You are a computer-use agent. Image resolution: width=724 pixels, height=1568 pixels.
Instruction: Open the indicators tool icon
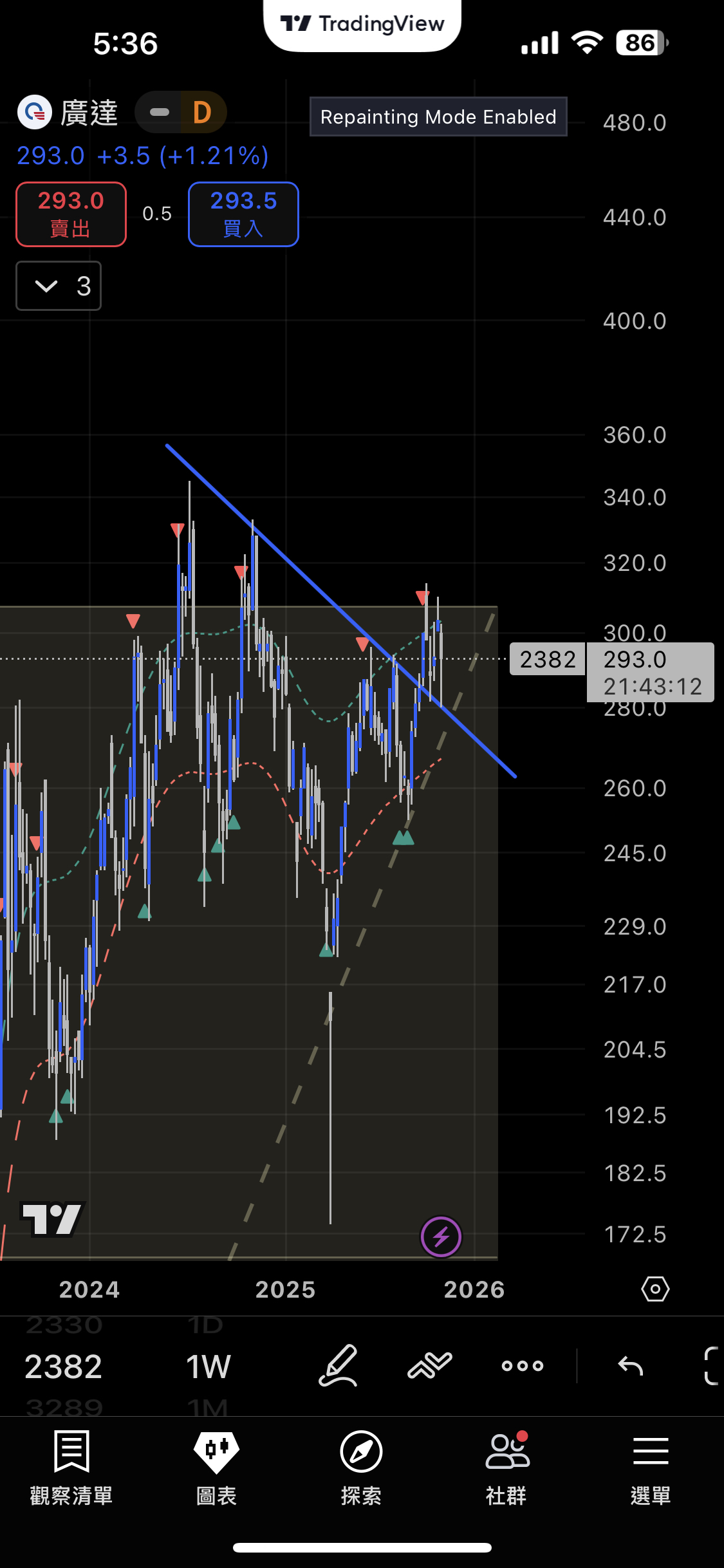pos(430,1365)
